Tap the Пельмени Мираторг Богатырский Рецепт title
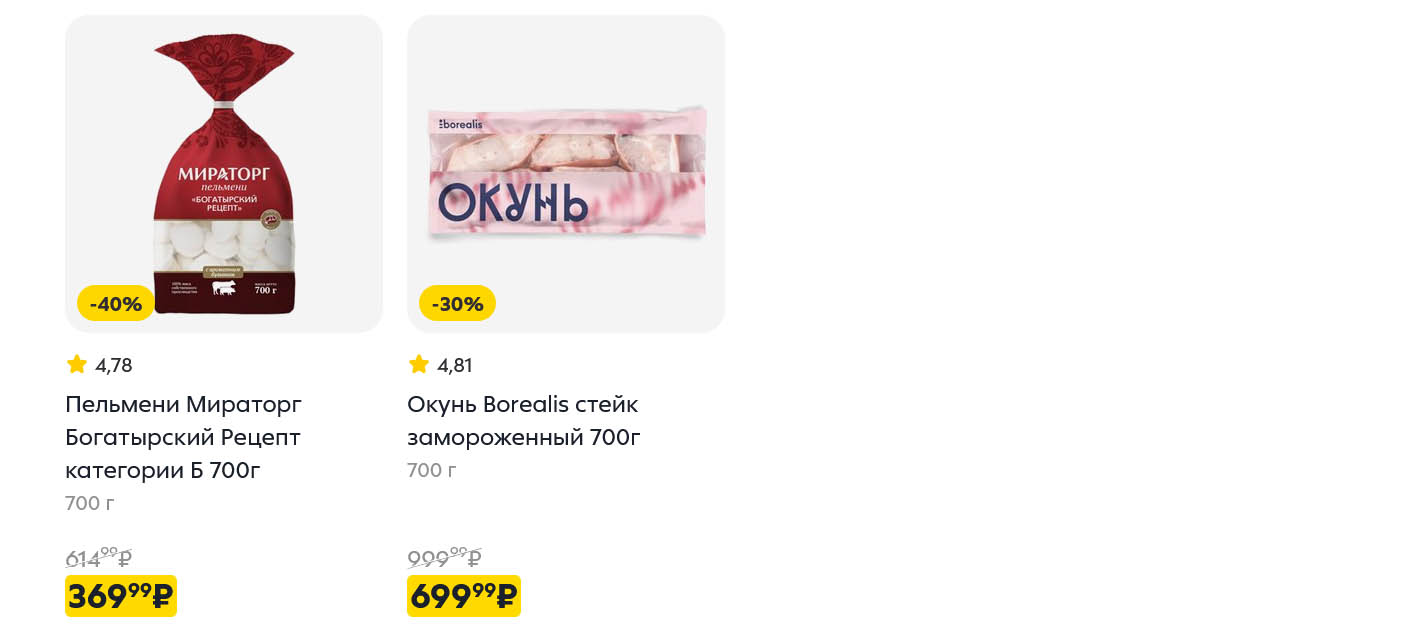This screenshot has height=627, width=1411. tap(183, 437)
